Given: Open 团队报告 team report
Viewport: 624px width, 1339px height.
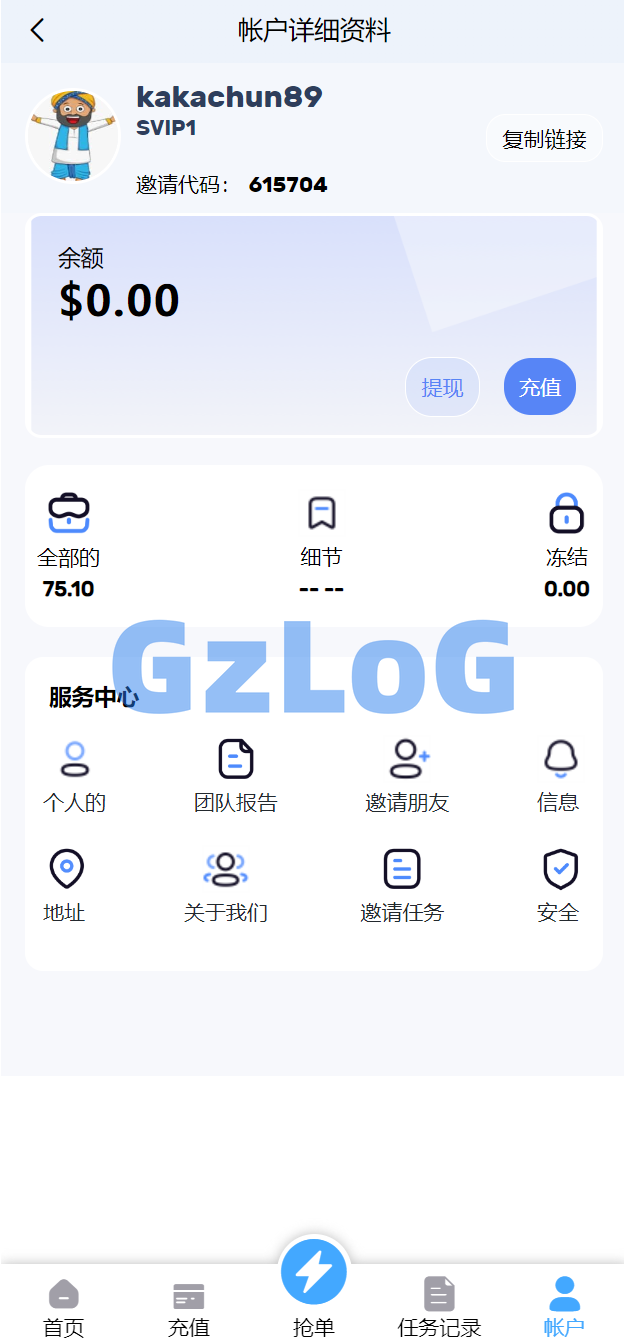Looking at the screenshot, I should (x=236, y=776).
